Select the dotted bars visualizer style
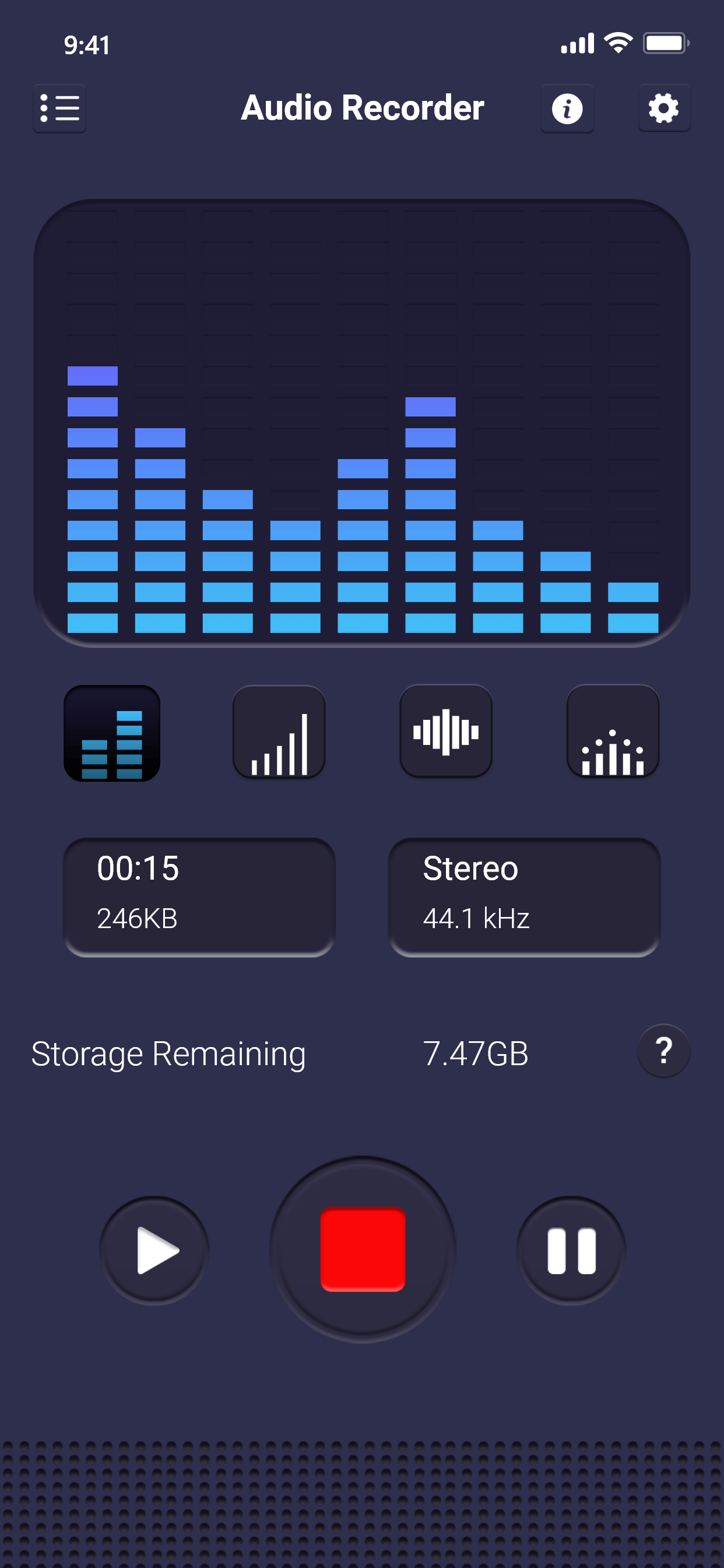 [x=613, y=731]
